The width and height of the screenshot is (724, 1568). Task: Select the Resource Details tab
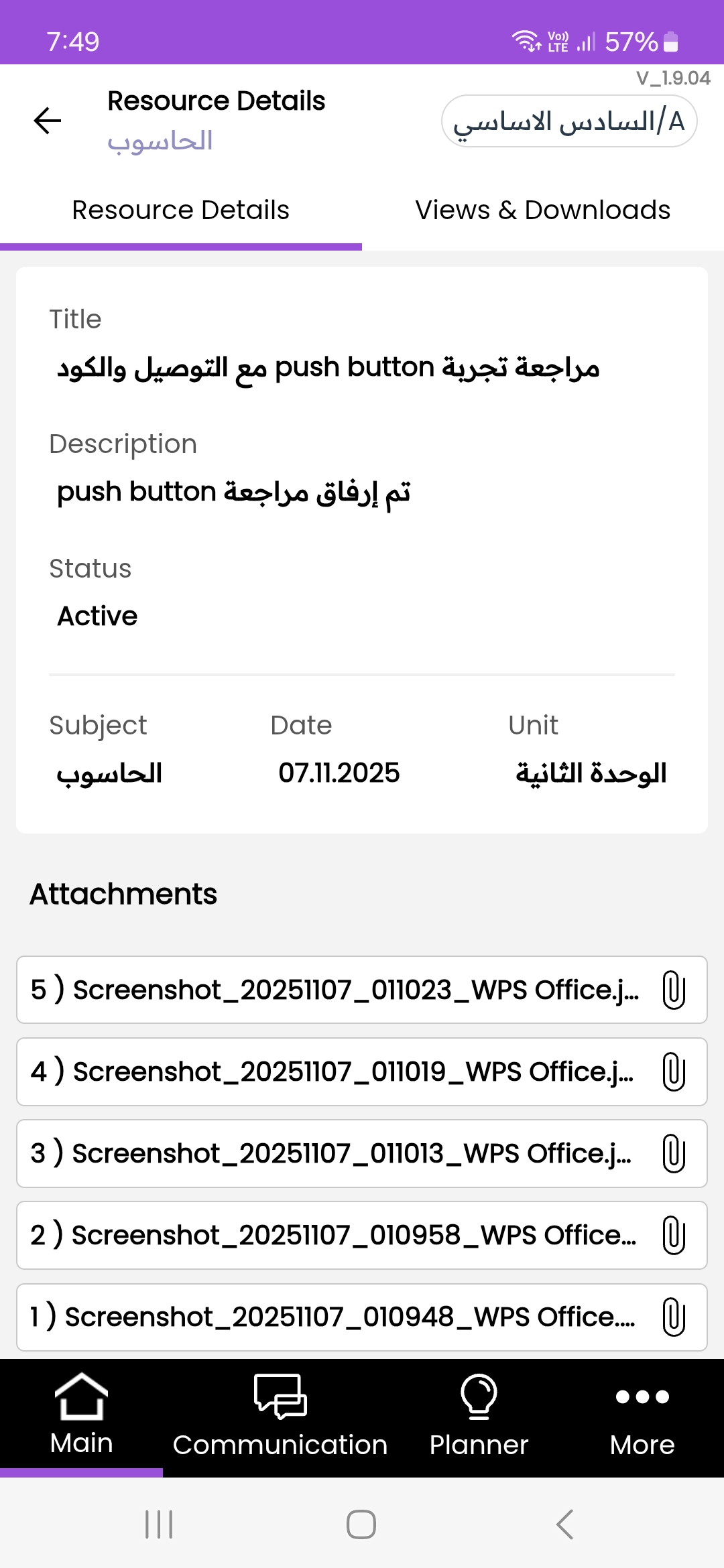point(181,210)
